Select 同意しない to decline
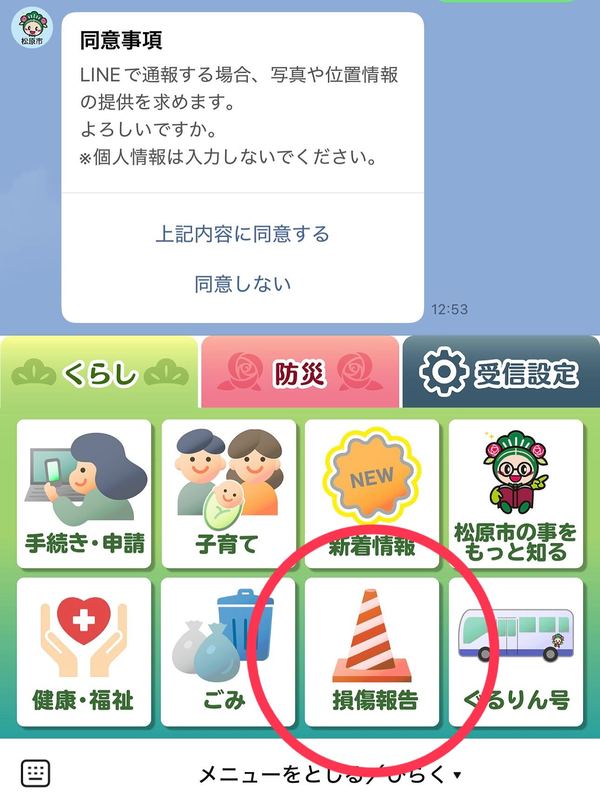Image resolution: width=600 pixels, height=800 pixels. 242,285
